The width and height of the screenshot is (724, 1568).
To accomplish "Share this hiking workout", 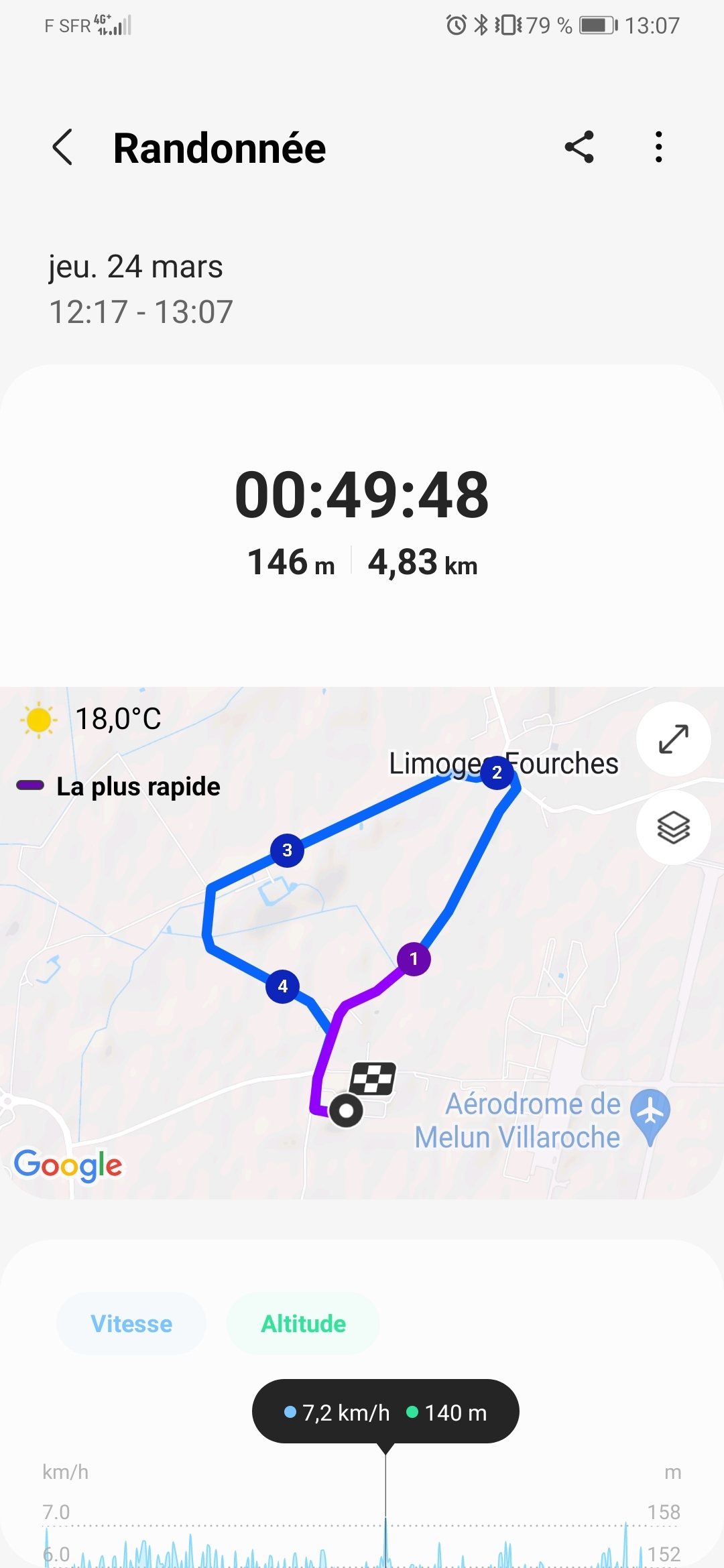I will [x=579, y=147].
